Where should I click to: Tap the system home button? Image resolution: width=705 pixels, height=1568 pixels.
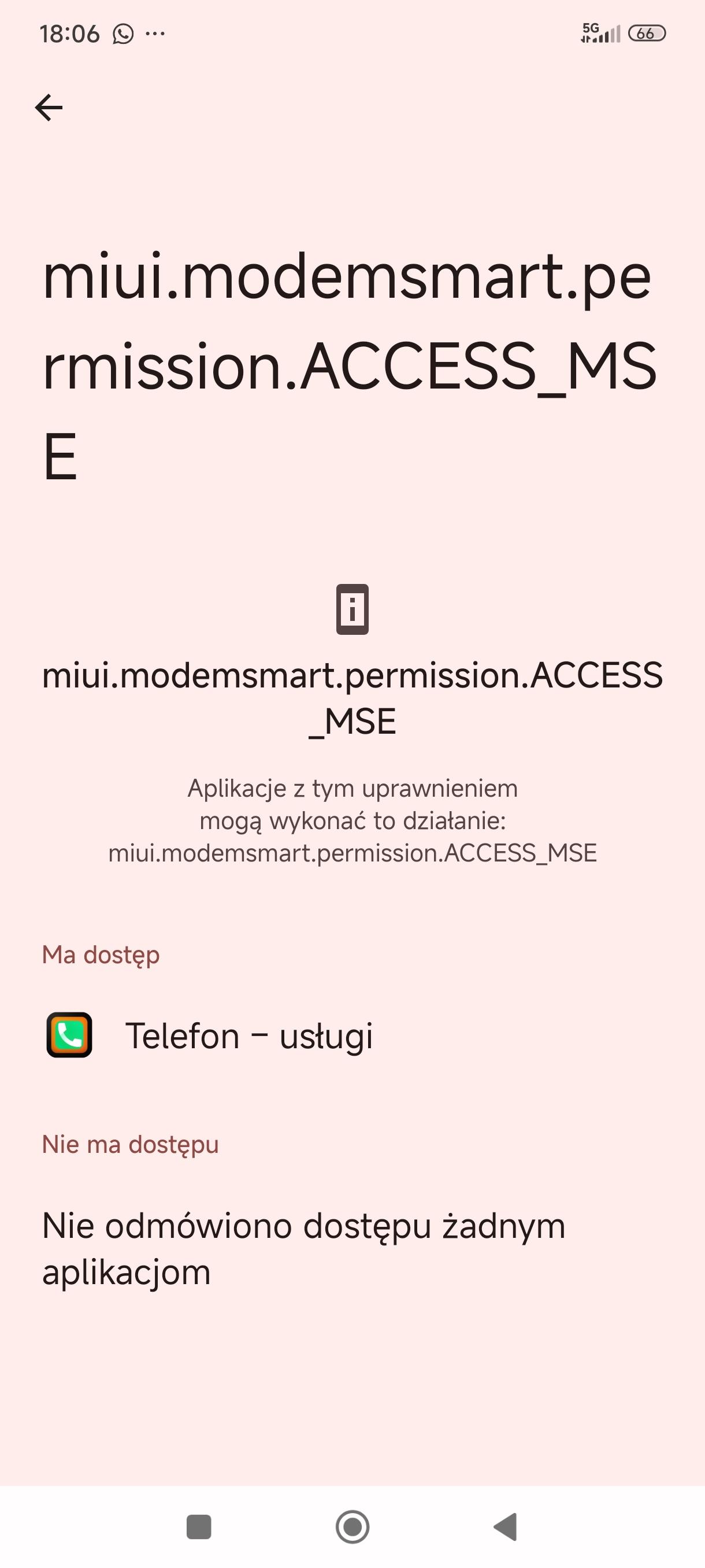[352, 1526]
